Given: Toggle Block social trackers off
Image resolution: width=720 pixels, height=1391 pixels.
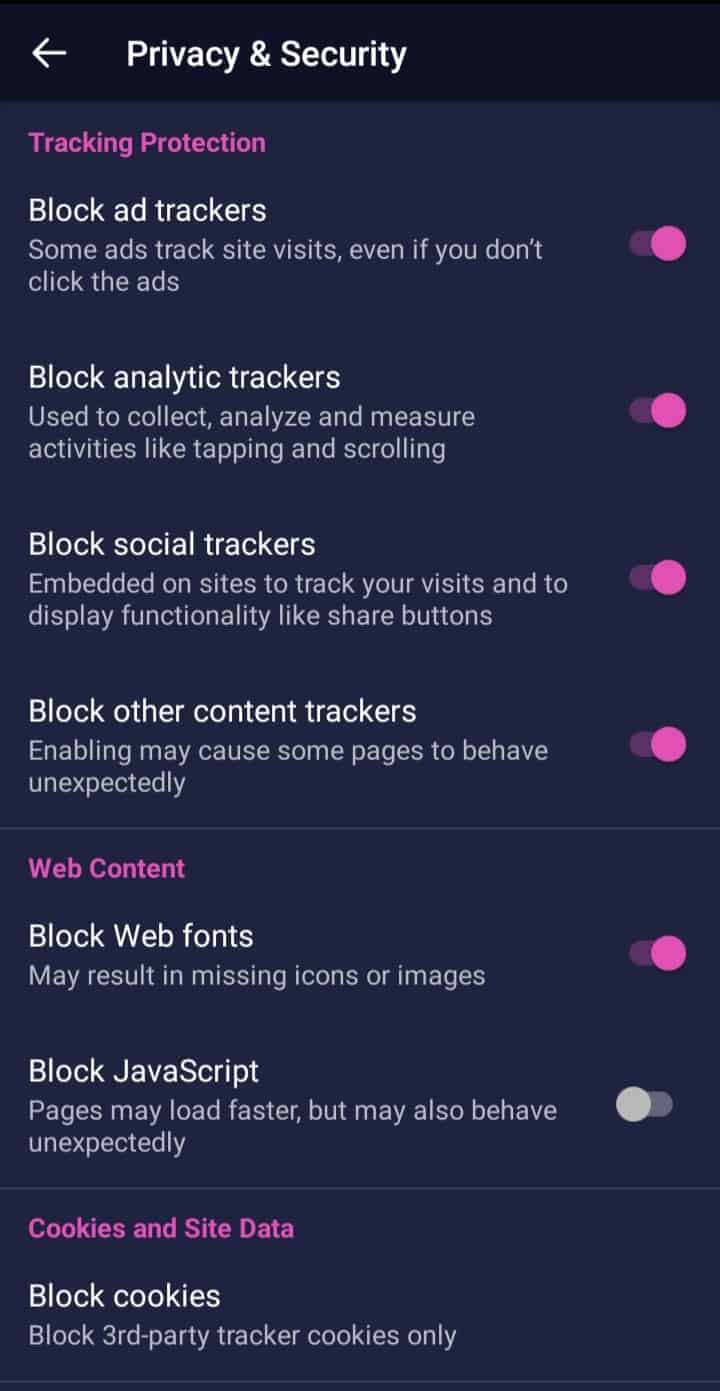Looking at the screenshot, I should [x=657, y=578].
